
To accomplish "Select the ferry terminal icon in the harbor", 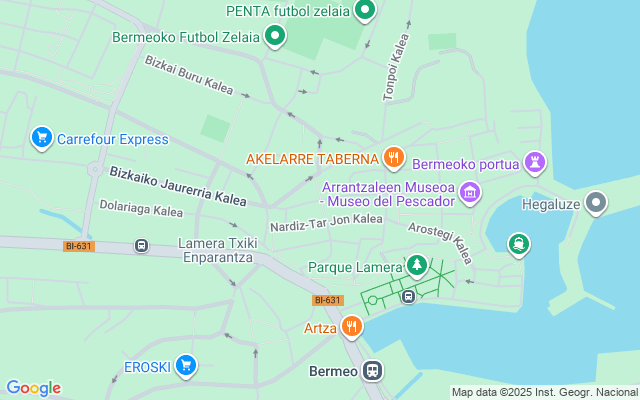I will click(518, 244).
